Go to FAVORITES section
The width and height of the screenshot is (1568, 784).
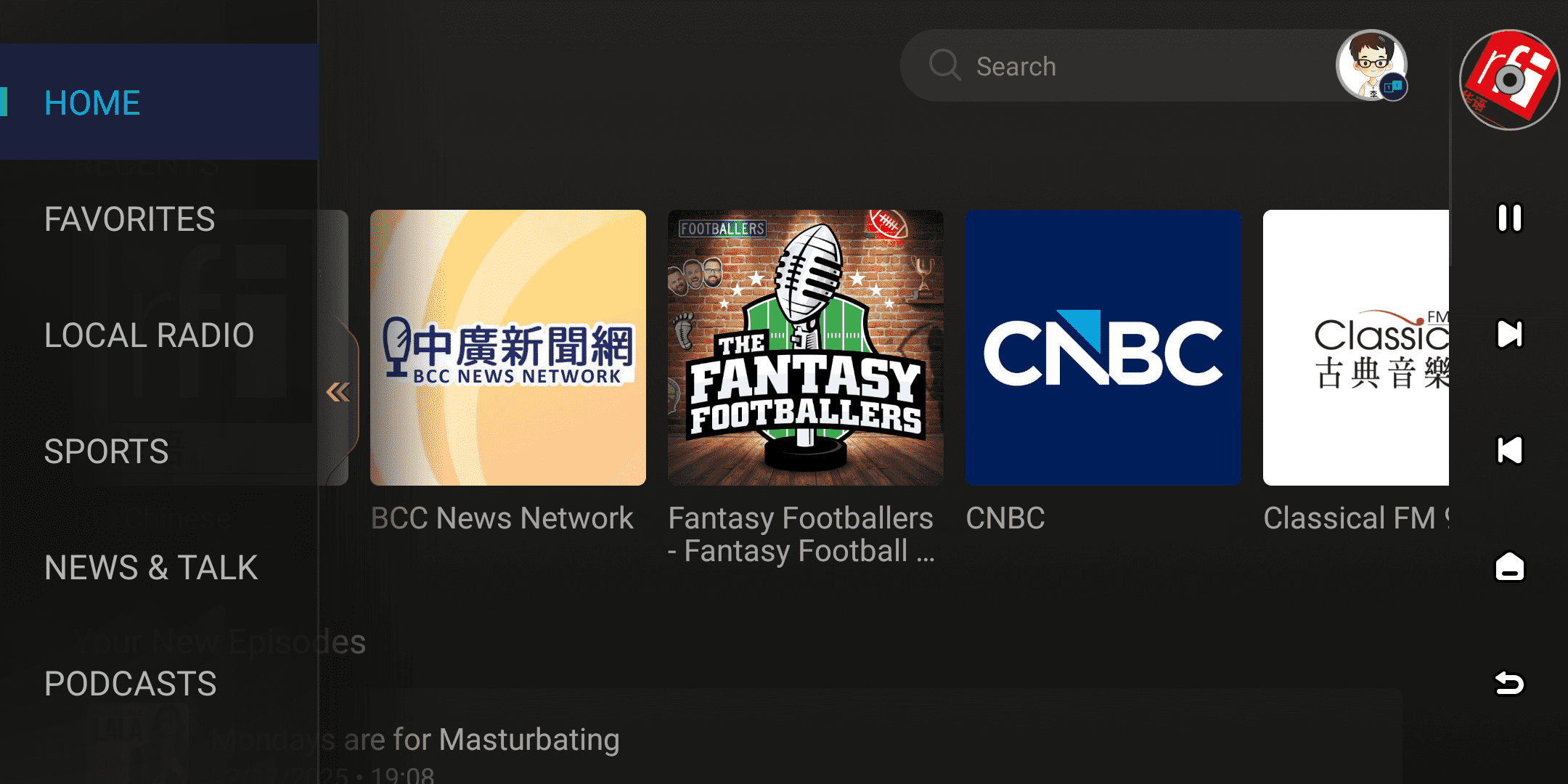click(x=129, y=219)
